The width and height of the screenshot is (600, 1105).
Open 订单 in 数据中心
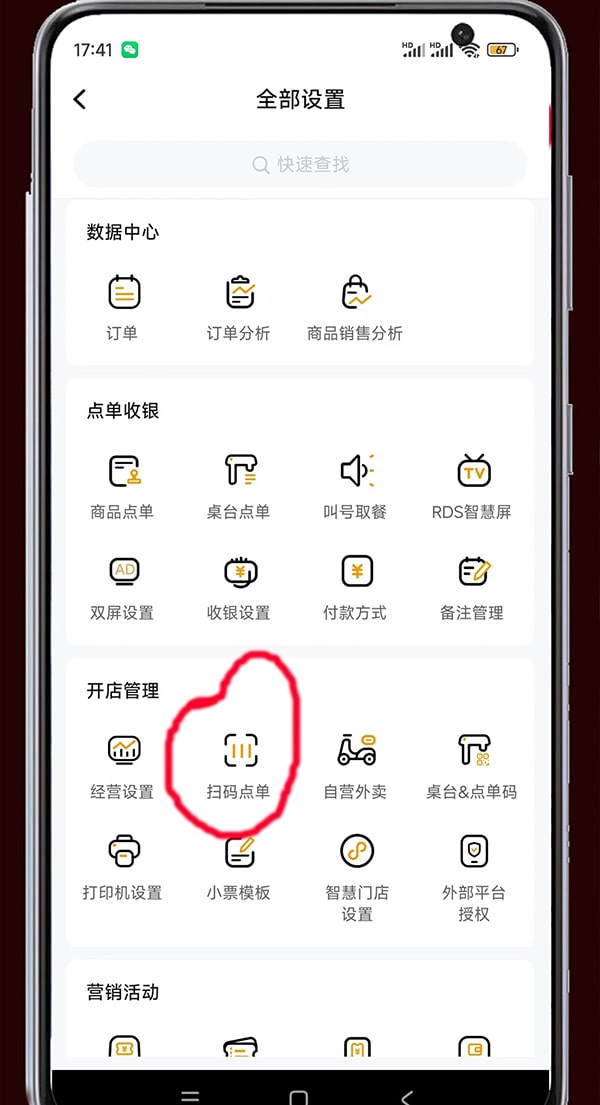(123, 306)
